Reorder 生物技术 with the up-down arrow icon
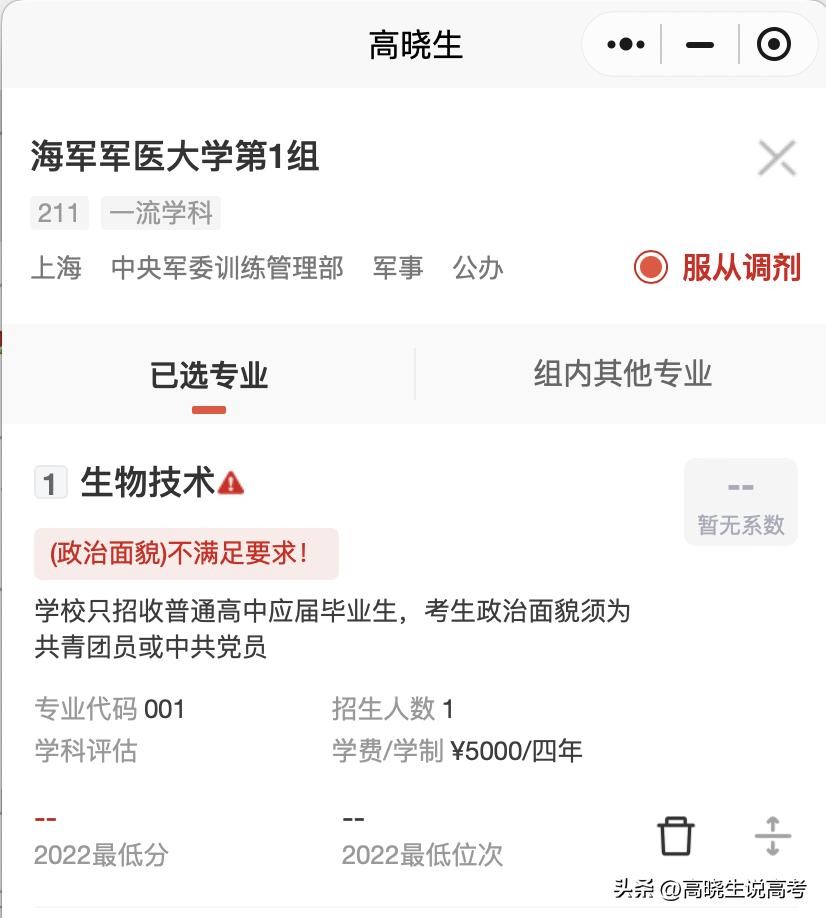826x918 pixels. point(772,836)
